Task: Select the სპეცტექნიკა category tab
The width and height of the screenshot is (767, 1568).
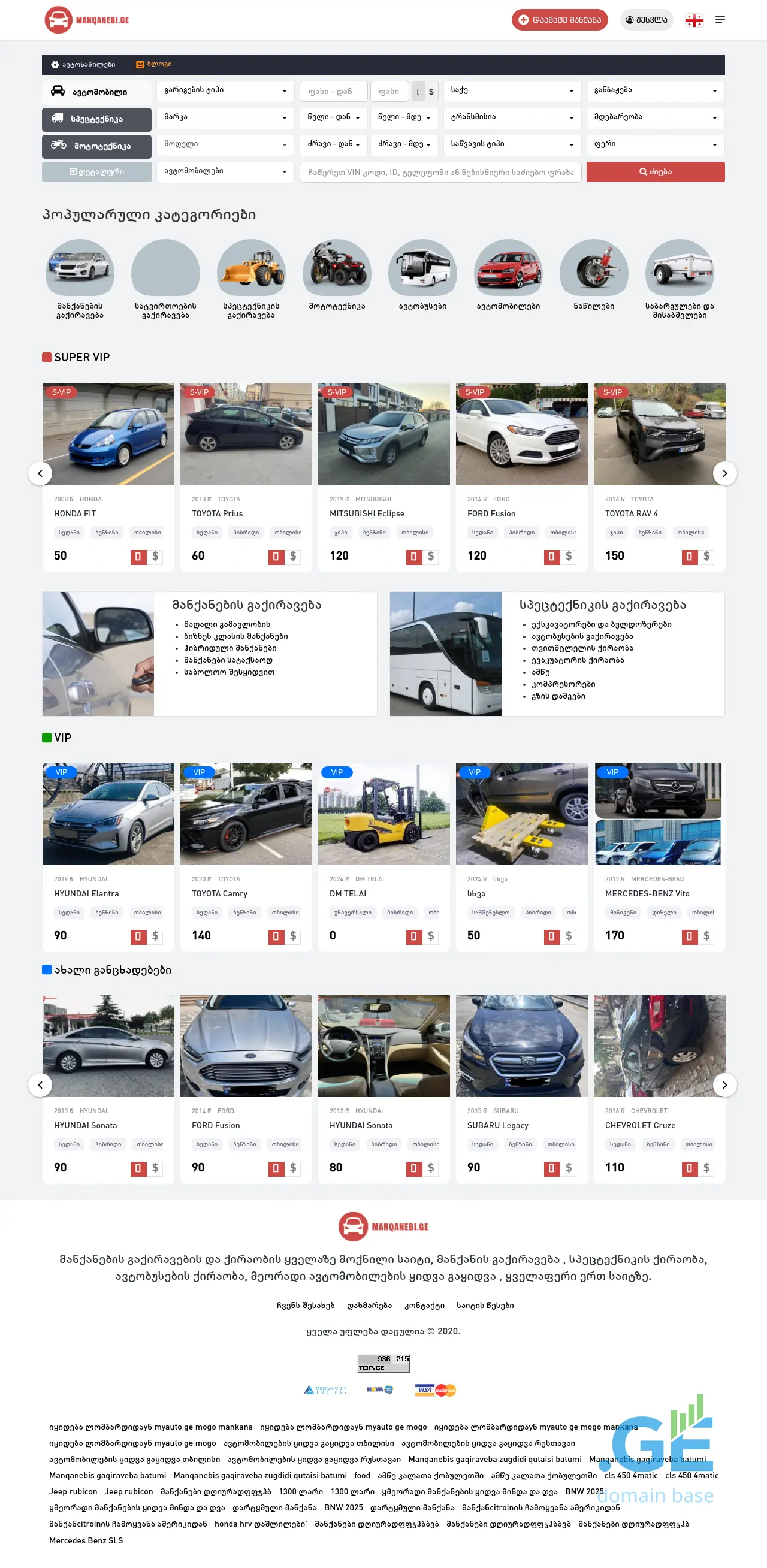Action: click(x=96, y=119)
